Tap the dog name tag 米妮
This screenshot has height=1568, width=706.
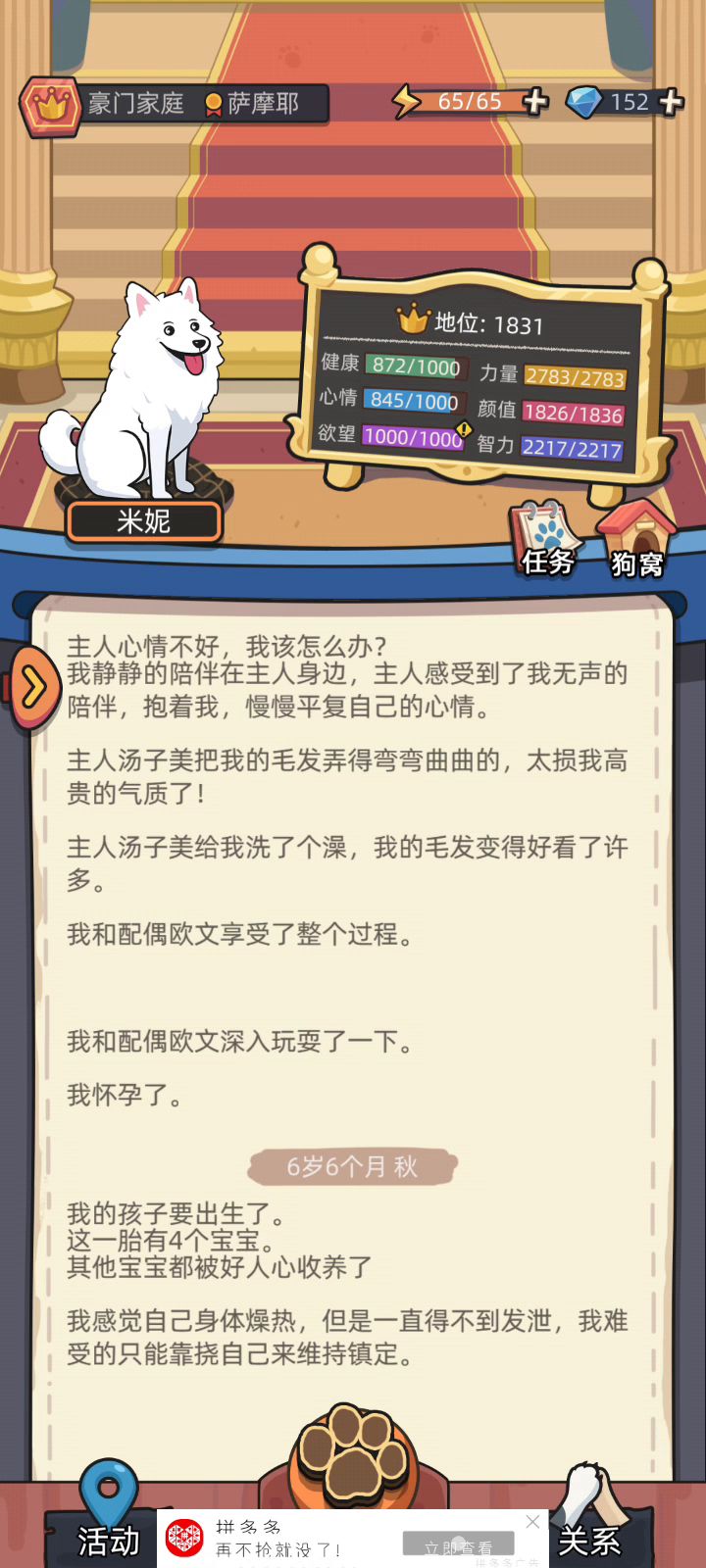pyautogui.click(x=144, y=521)
